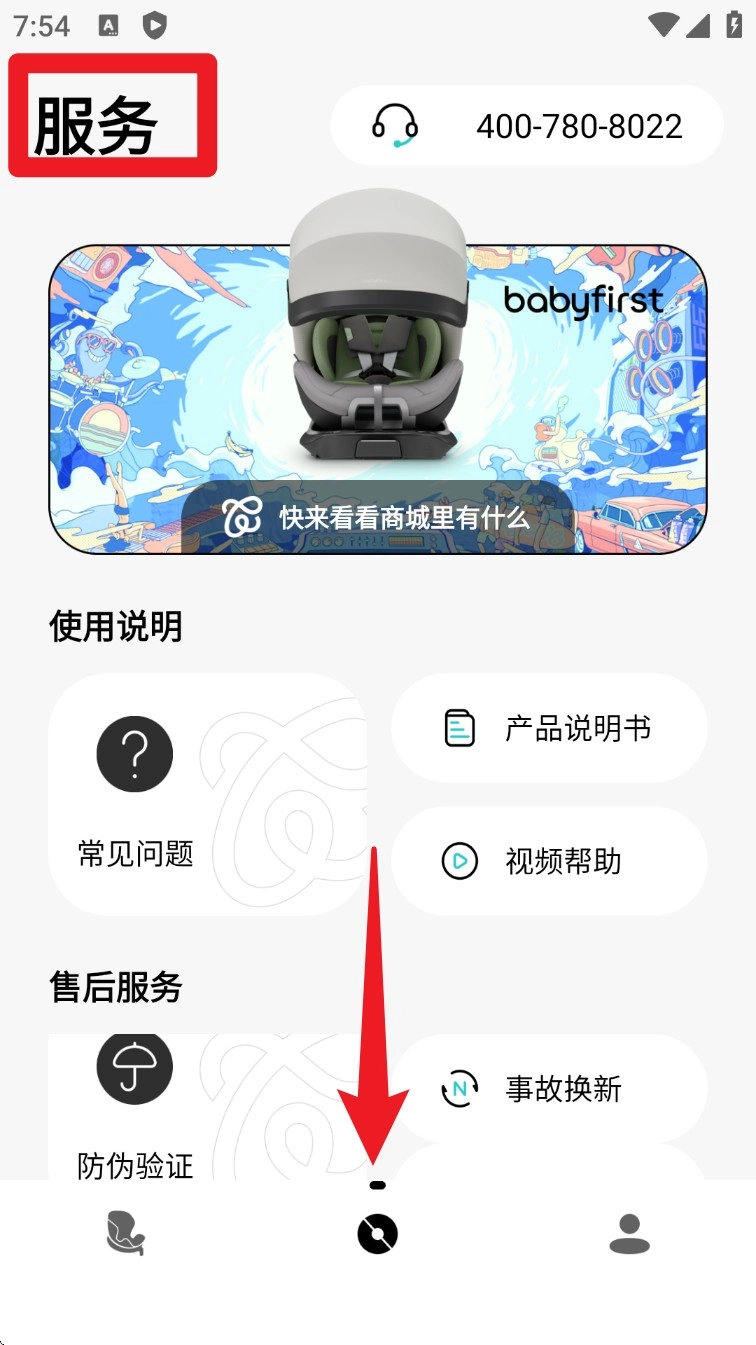This screenshot has width=756, height=1345.
Task: Switch to the car seat tab
Action: click(x=126, y=1234)
